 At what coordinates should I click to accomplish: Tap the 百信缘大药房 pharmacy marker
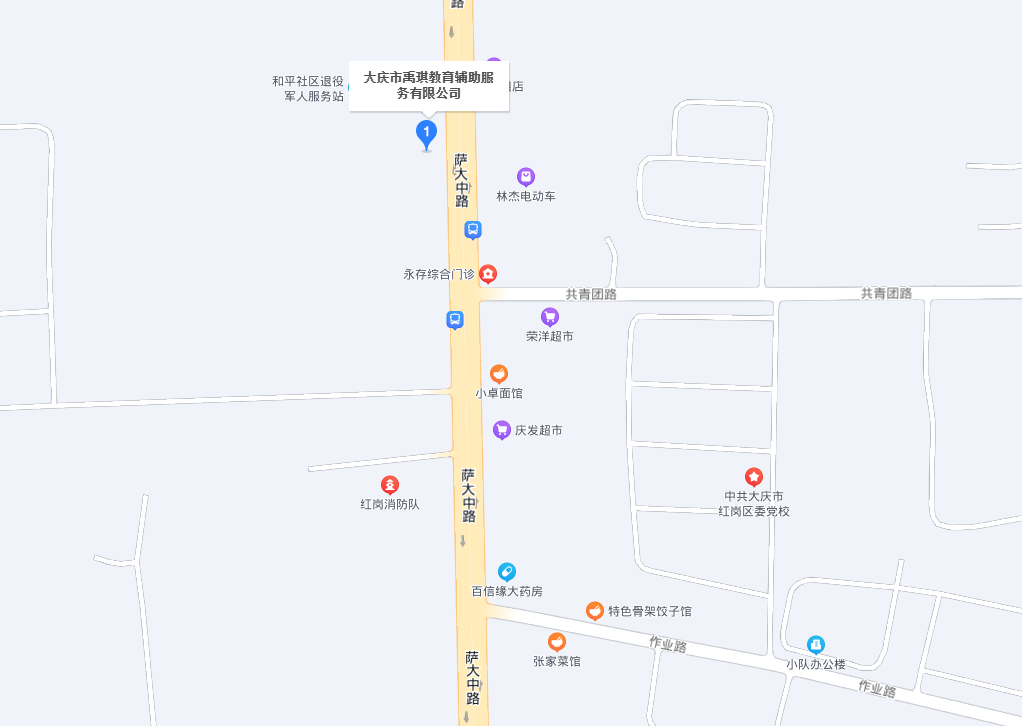point(507,572)
